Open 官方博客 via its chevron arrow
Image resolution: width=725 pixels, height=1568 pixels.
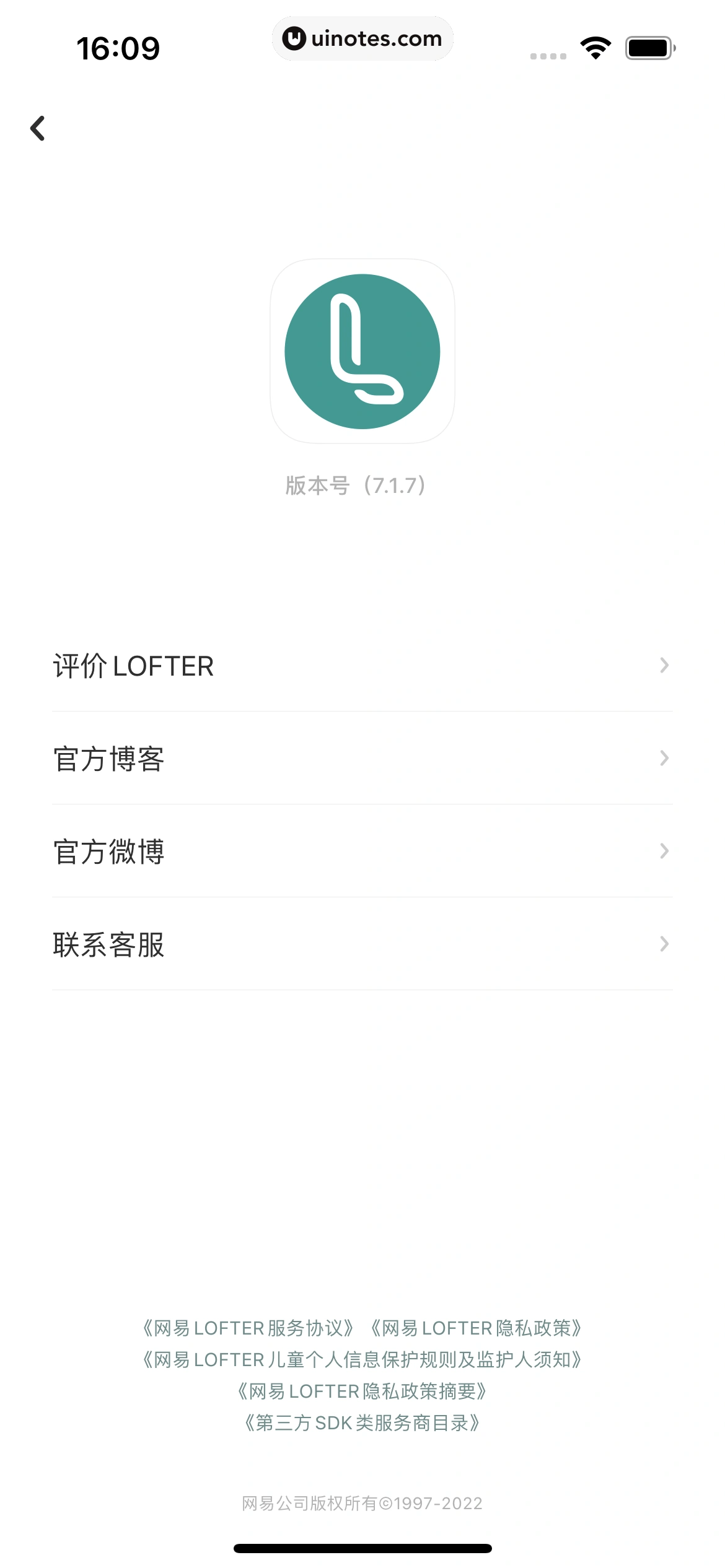click(x=664, y=758)
